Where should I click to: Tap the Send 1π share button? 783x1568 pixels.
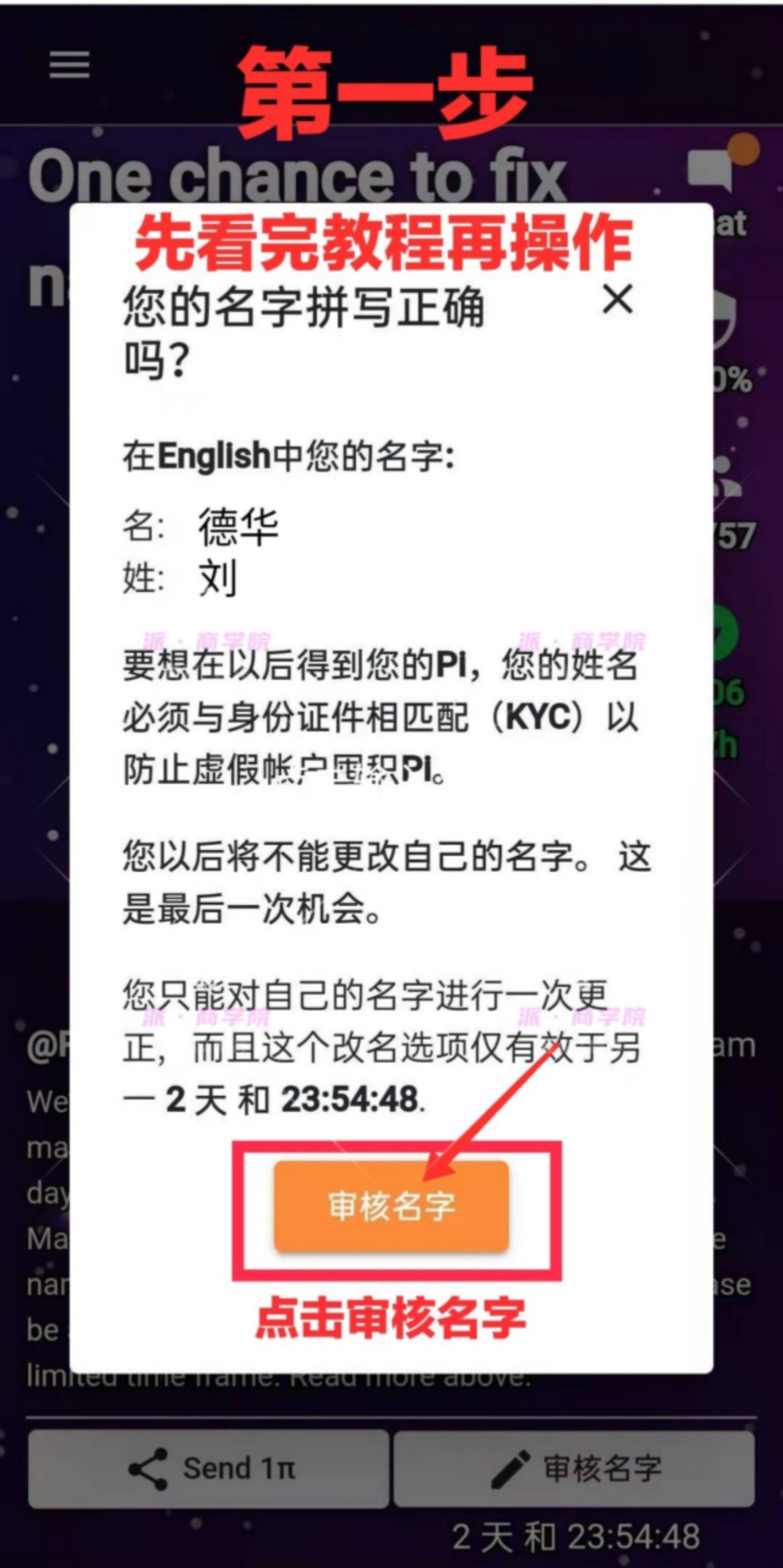(208, 1468)
